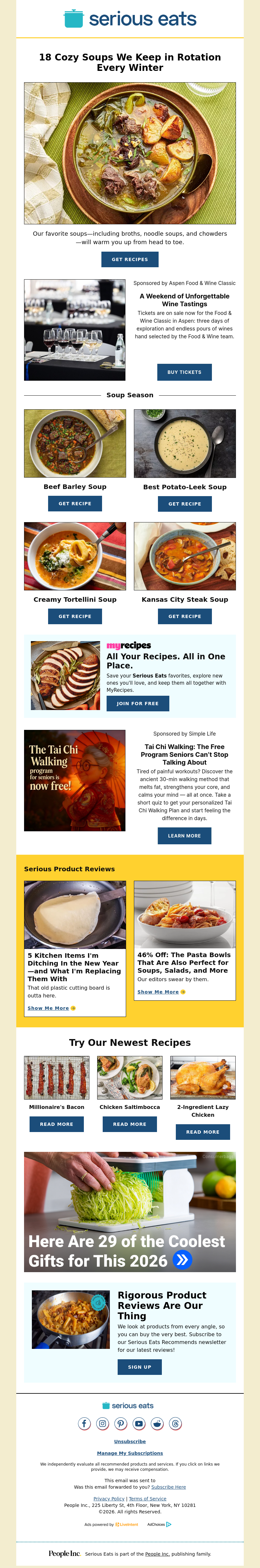Viewport: 260px width, 1568px height.
Task: Buy tickets for the Aspen wine classic
Action: pos(184,372)
